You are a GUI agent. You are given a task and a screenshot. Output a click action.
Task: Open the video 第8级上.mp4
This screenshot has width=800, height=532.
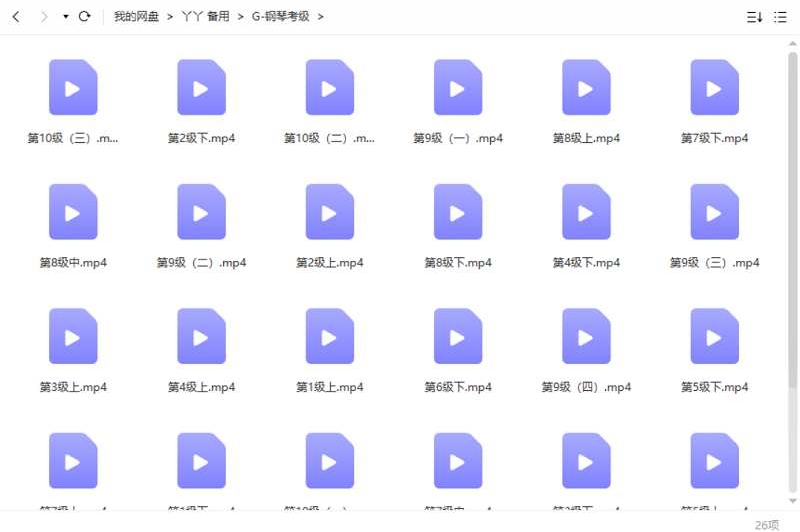point(586,88)
